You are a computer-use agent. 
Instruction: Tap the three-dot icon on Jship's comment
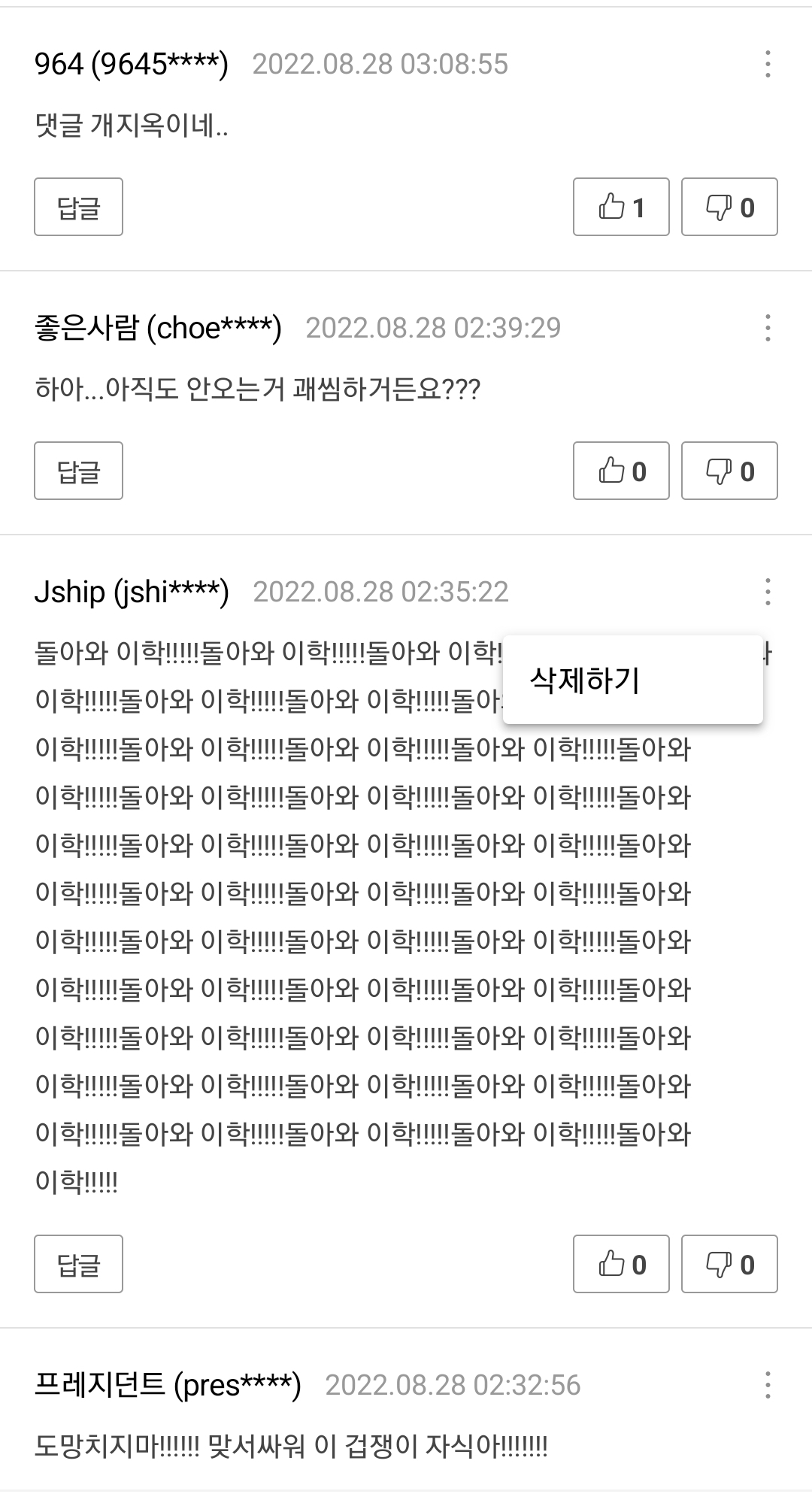[768, 592]
